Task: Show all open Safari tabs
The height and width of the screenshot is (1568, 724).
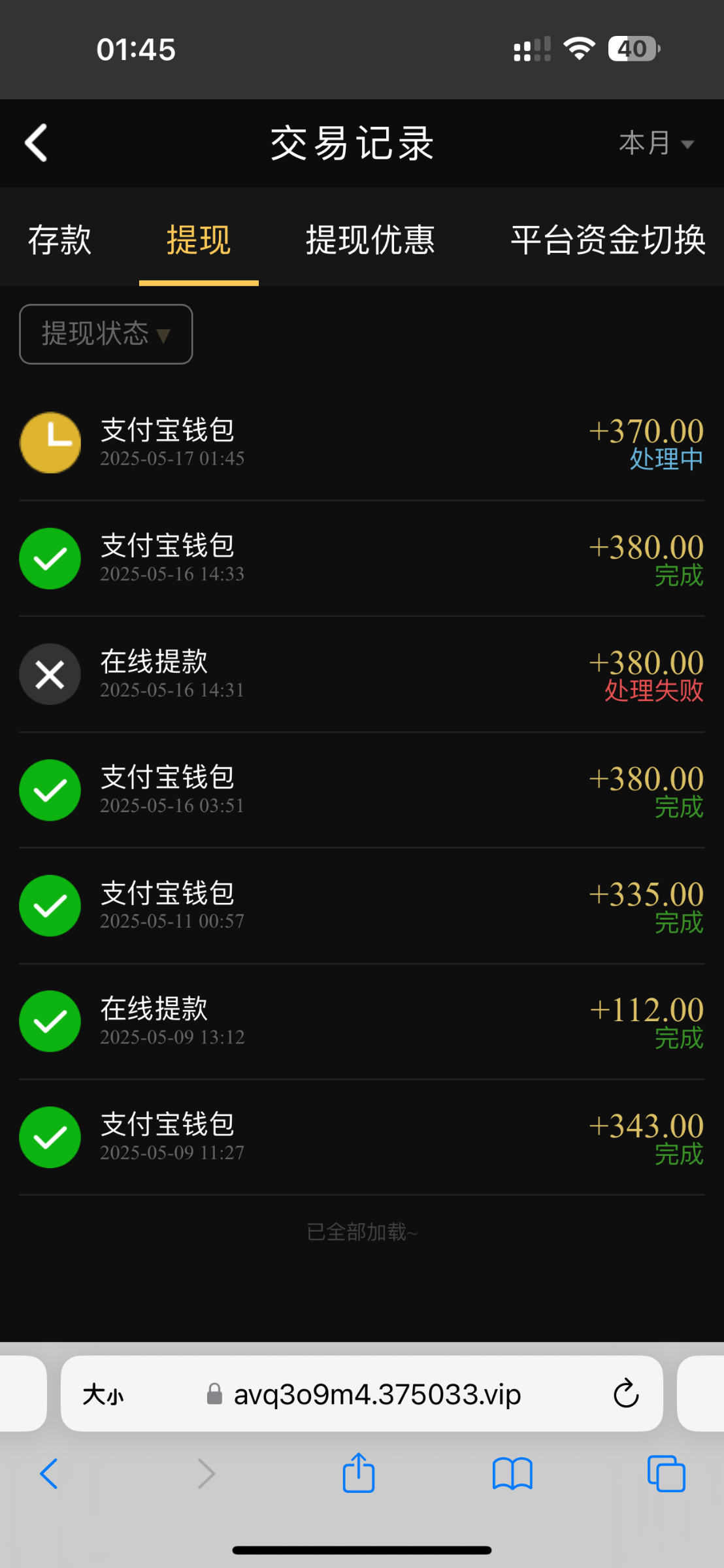Action: point(666,1474)
